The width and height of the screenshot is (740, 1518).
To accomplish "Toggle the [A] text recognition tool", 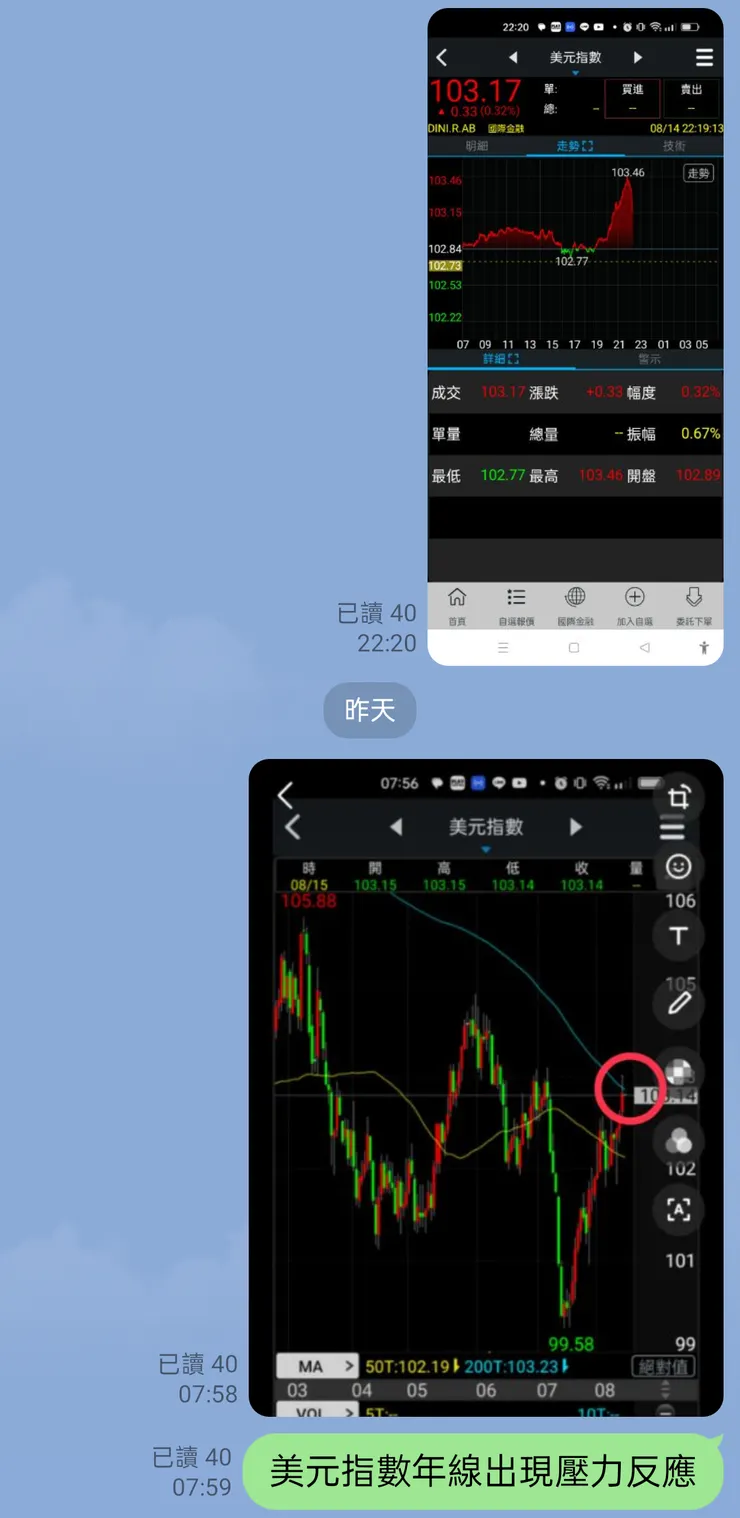I will 679,1210.
